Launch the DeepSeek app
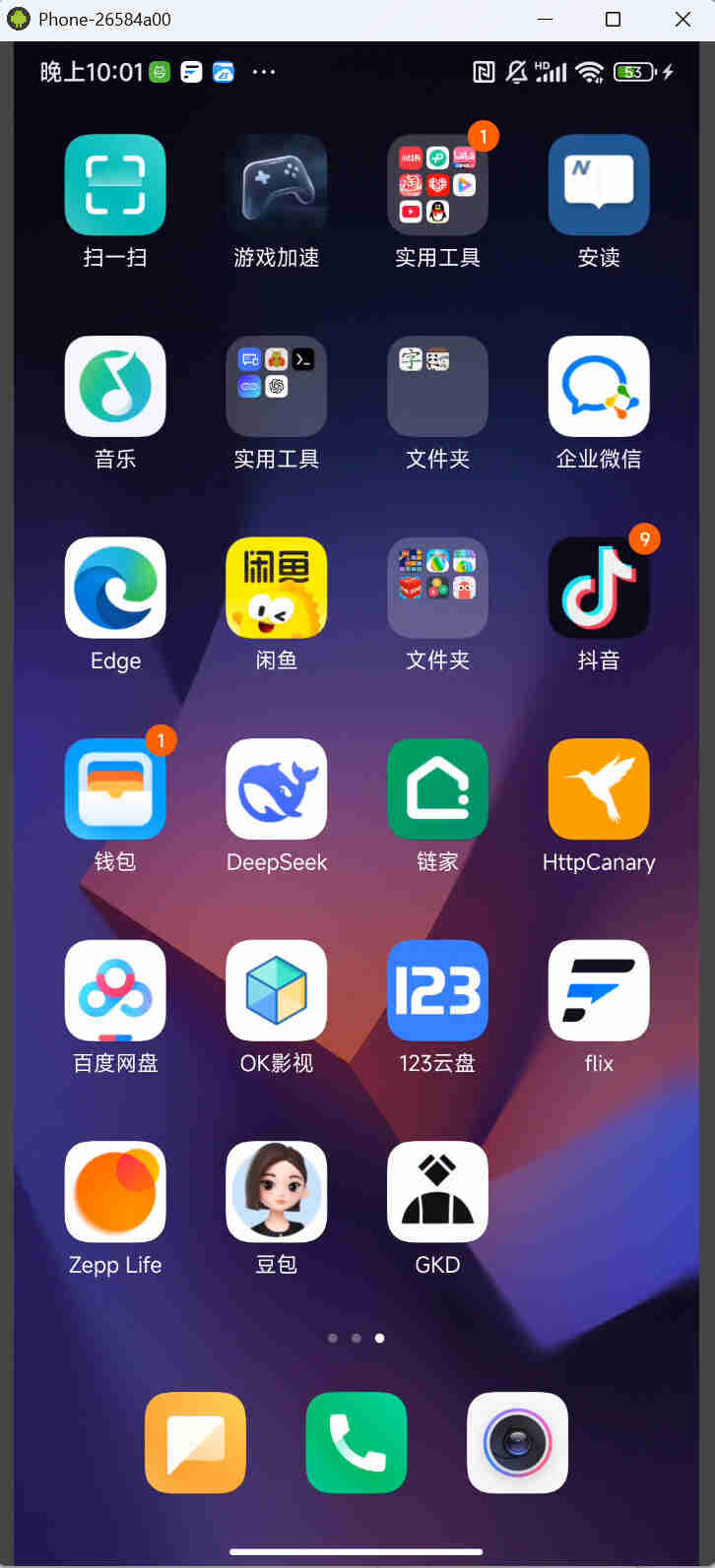 (x=277, y=788)
